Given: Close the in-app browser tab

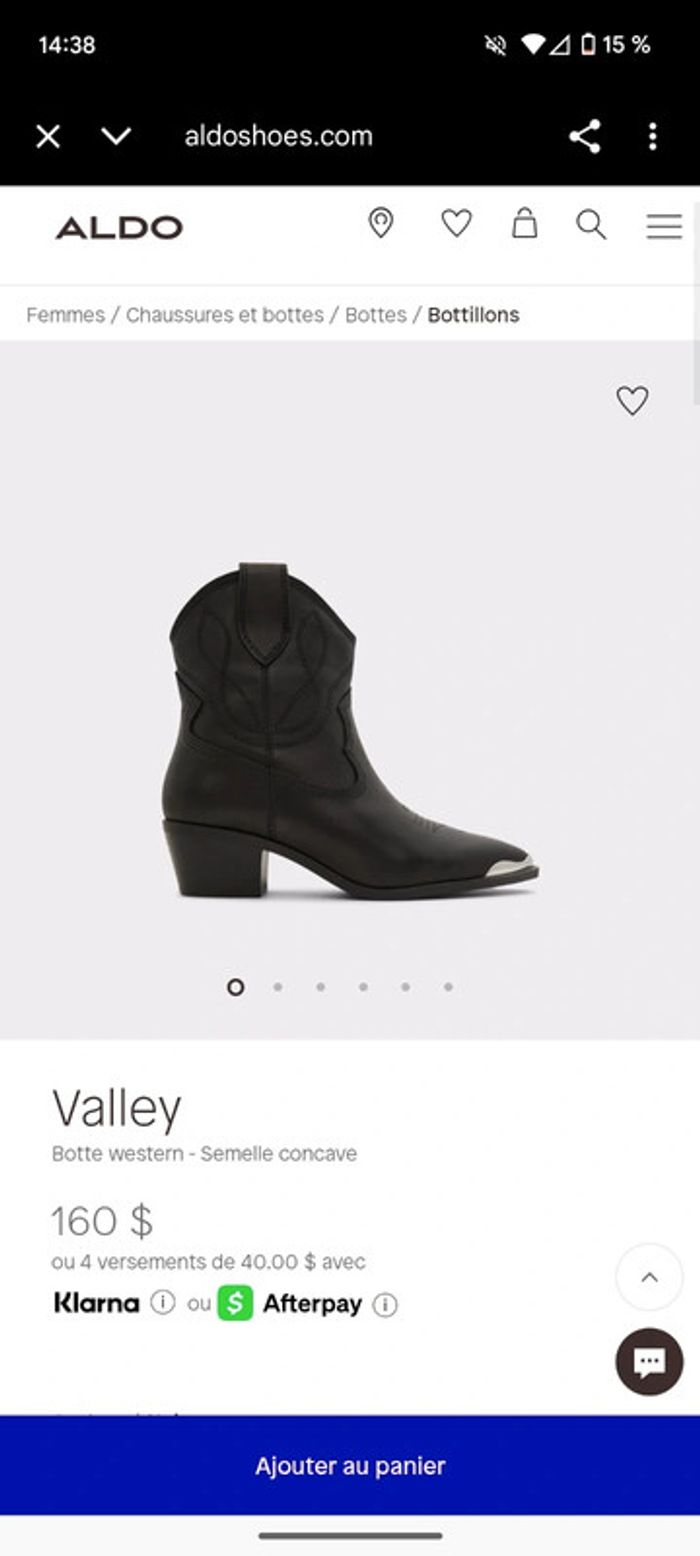Looking at the screenshot, I should 48,136.
